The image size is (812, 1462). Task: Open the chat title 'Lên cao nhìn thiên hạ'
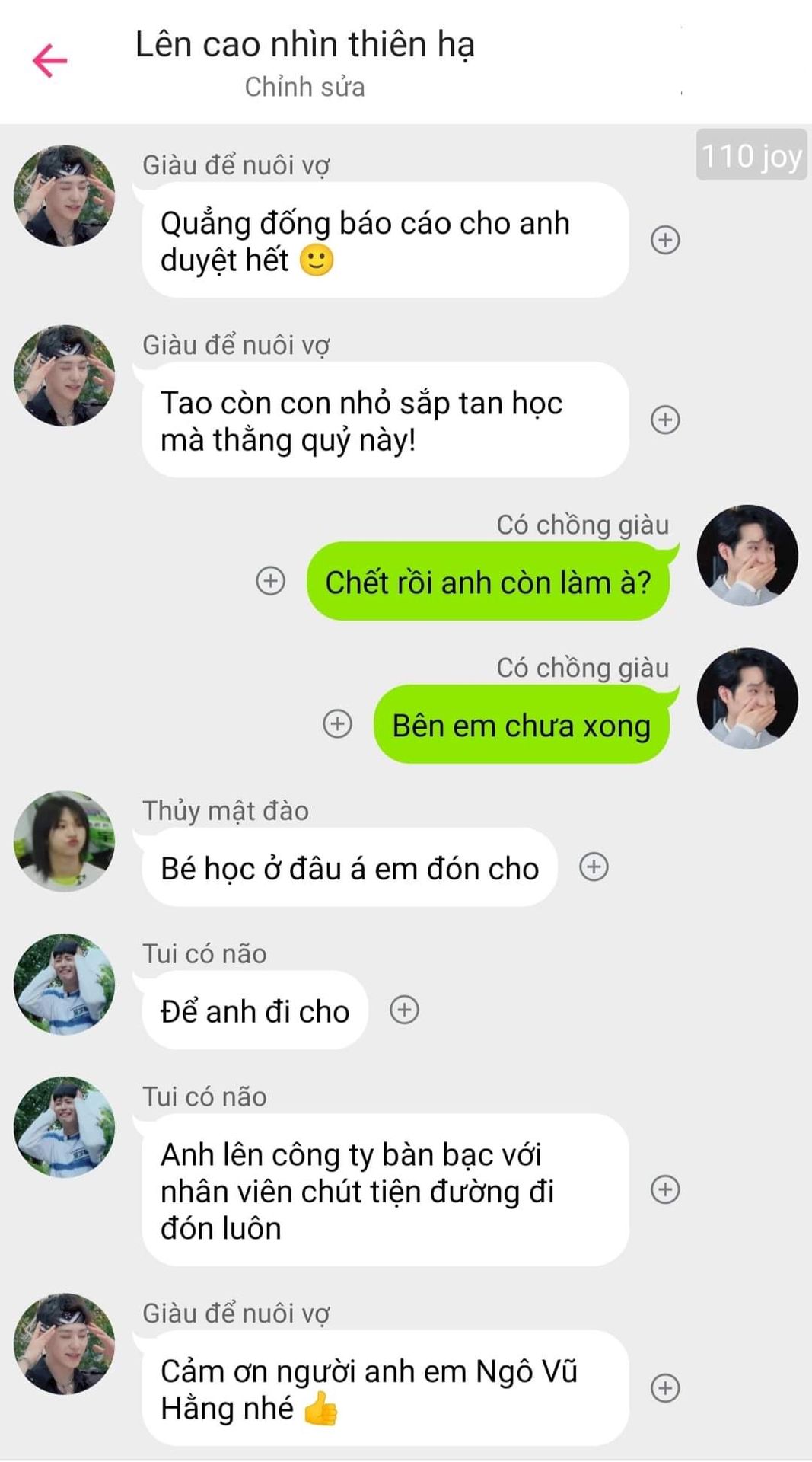pyautogui.click(x=304, y=44)
